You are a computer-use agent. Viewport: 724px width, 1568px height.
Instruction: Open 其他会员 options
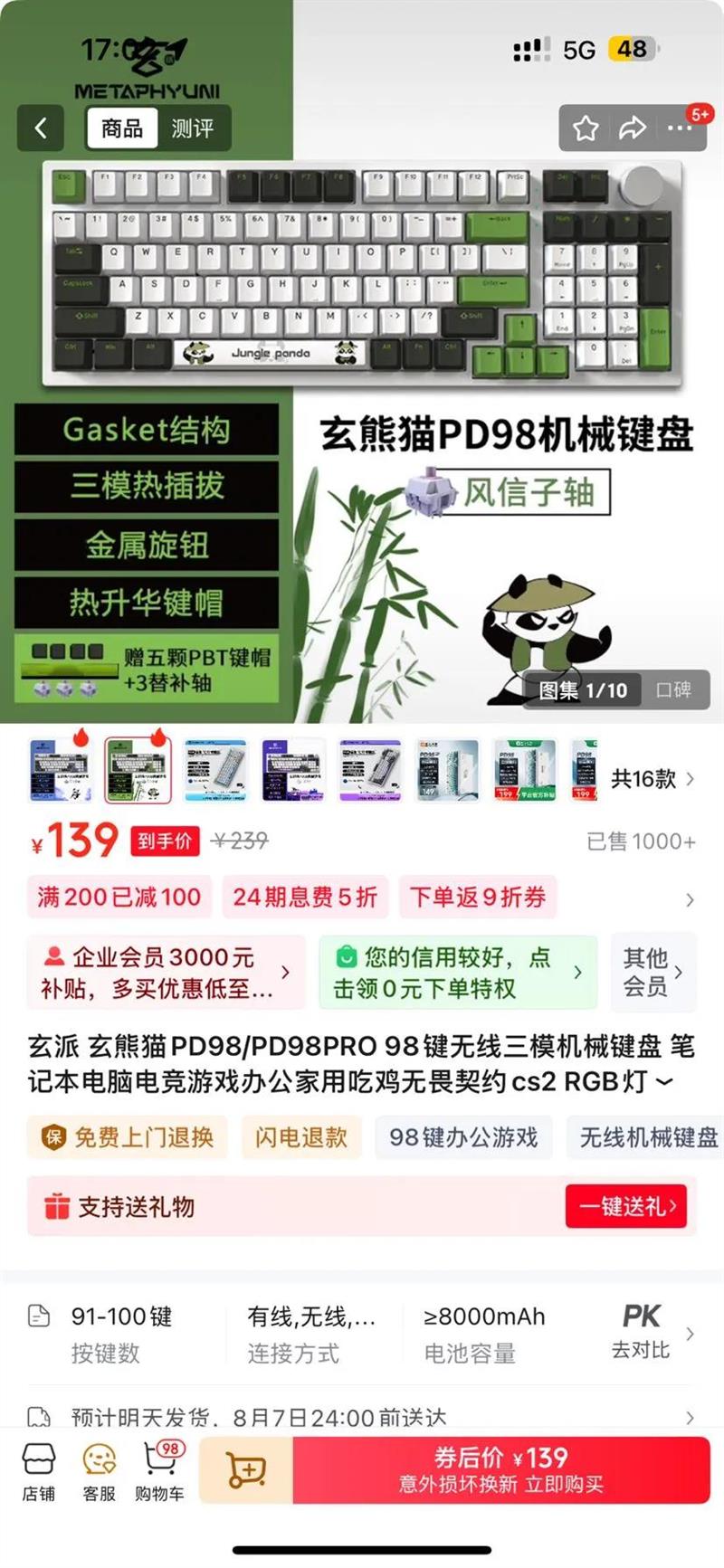coord(653,973)
